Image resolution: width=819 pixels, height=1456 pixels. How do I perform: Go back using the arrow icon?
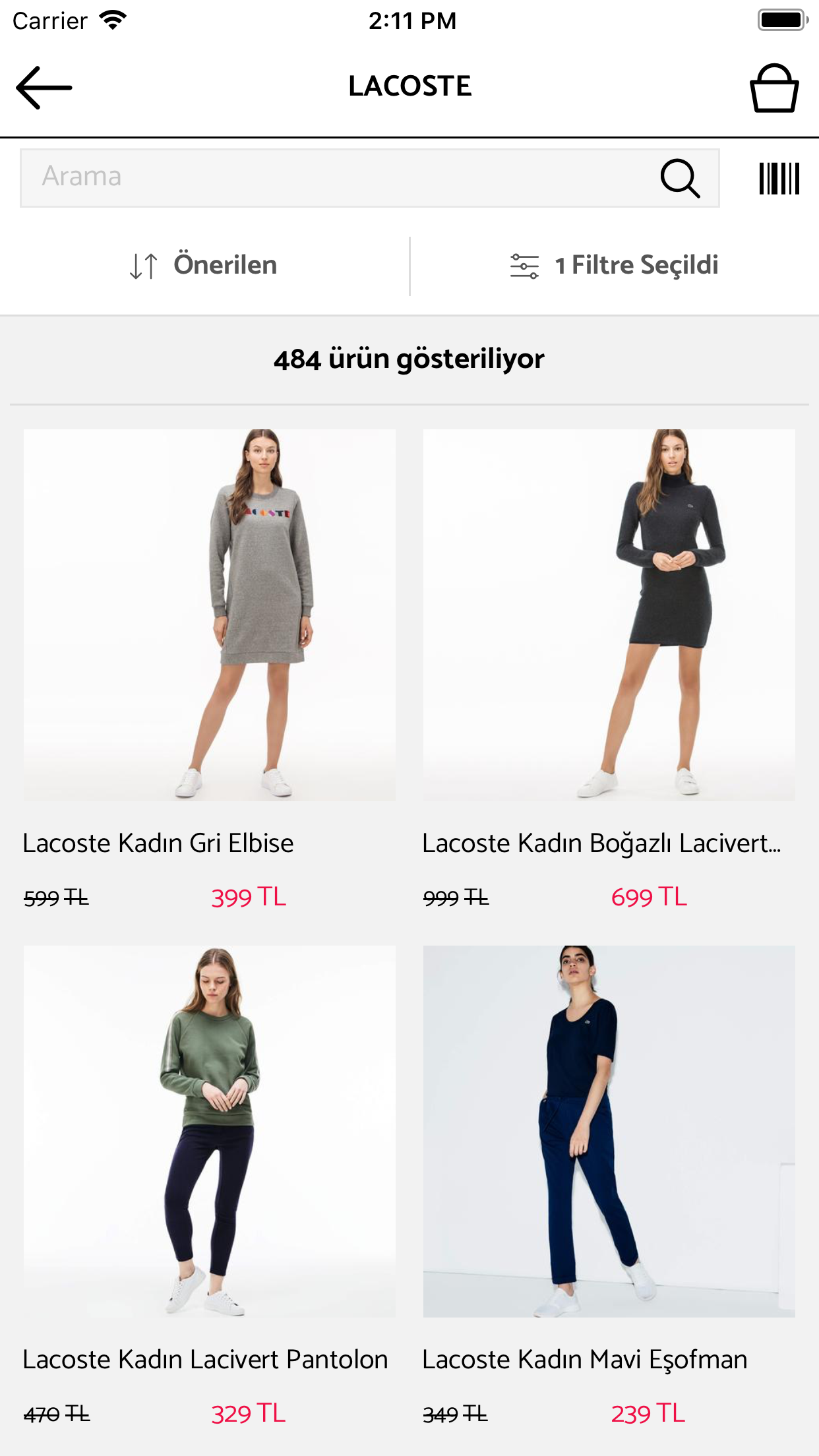point(44,87)
